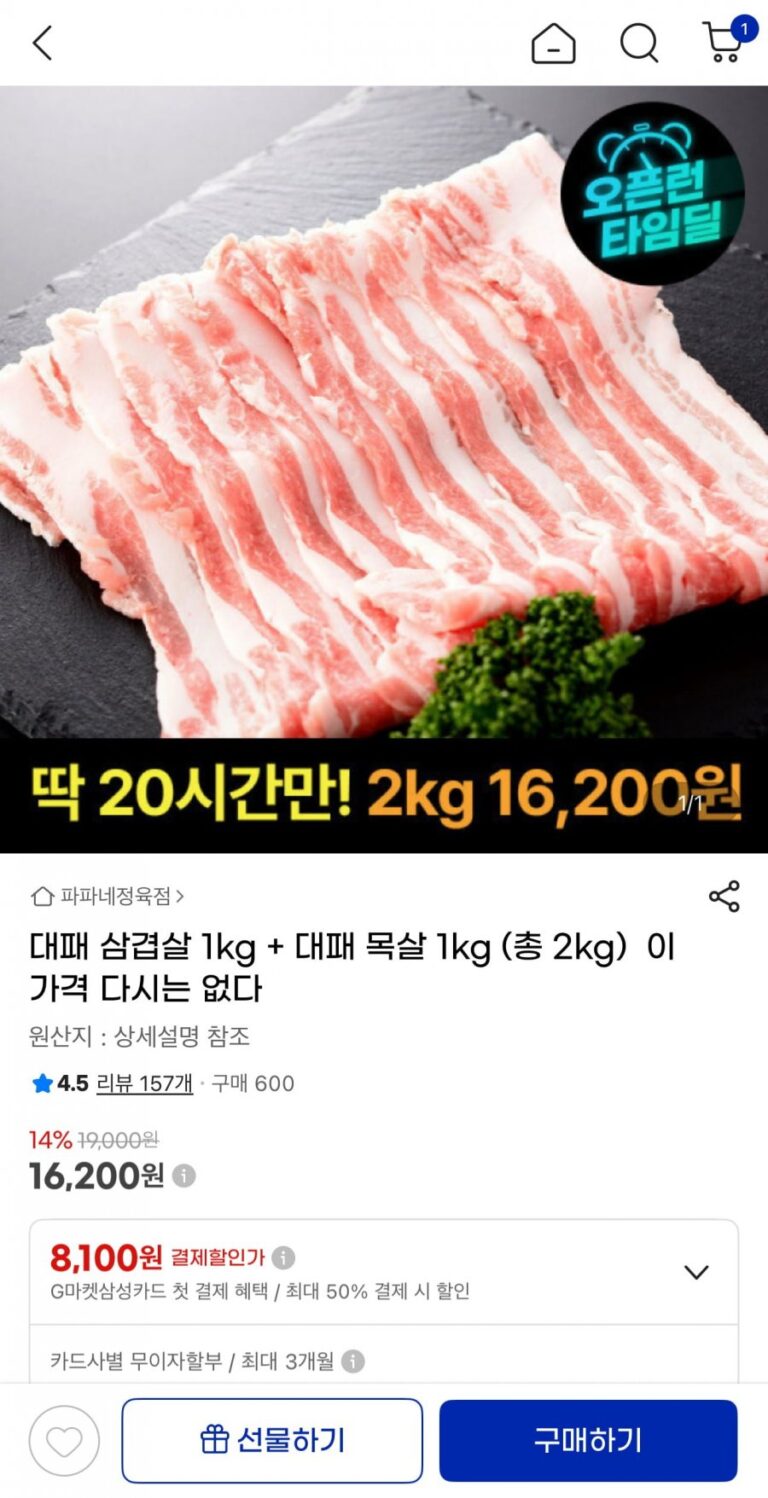Show info about the 16,200원 price

pos(184,1176)
